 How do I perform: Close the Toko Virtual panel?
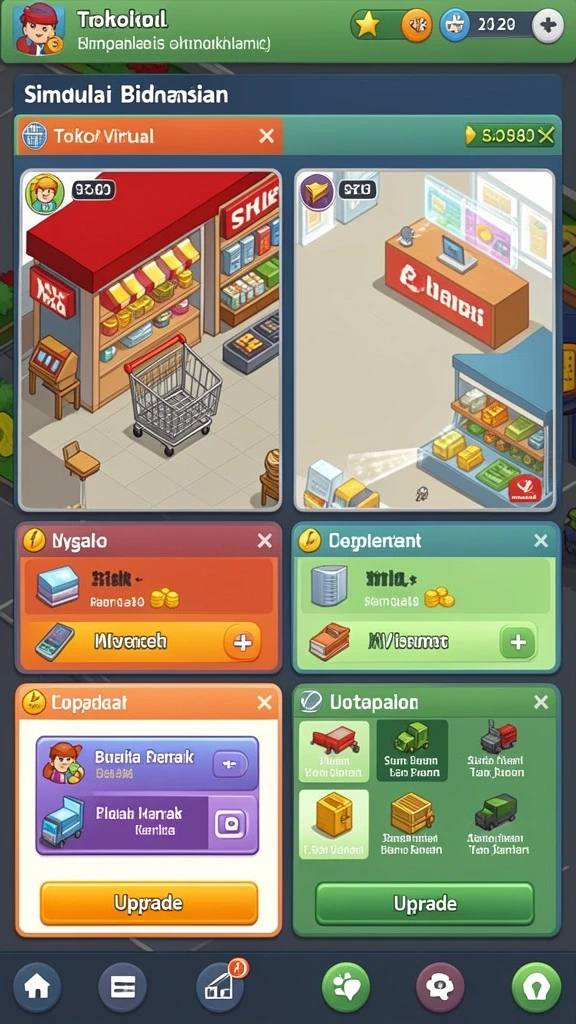(266, 136)
